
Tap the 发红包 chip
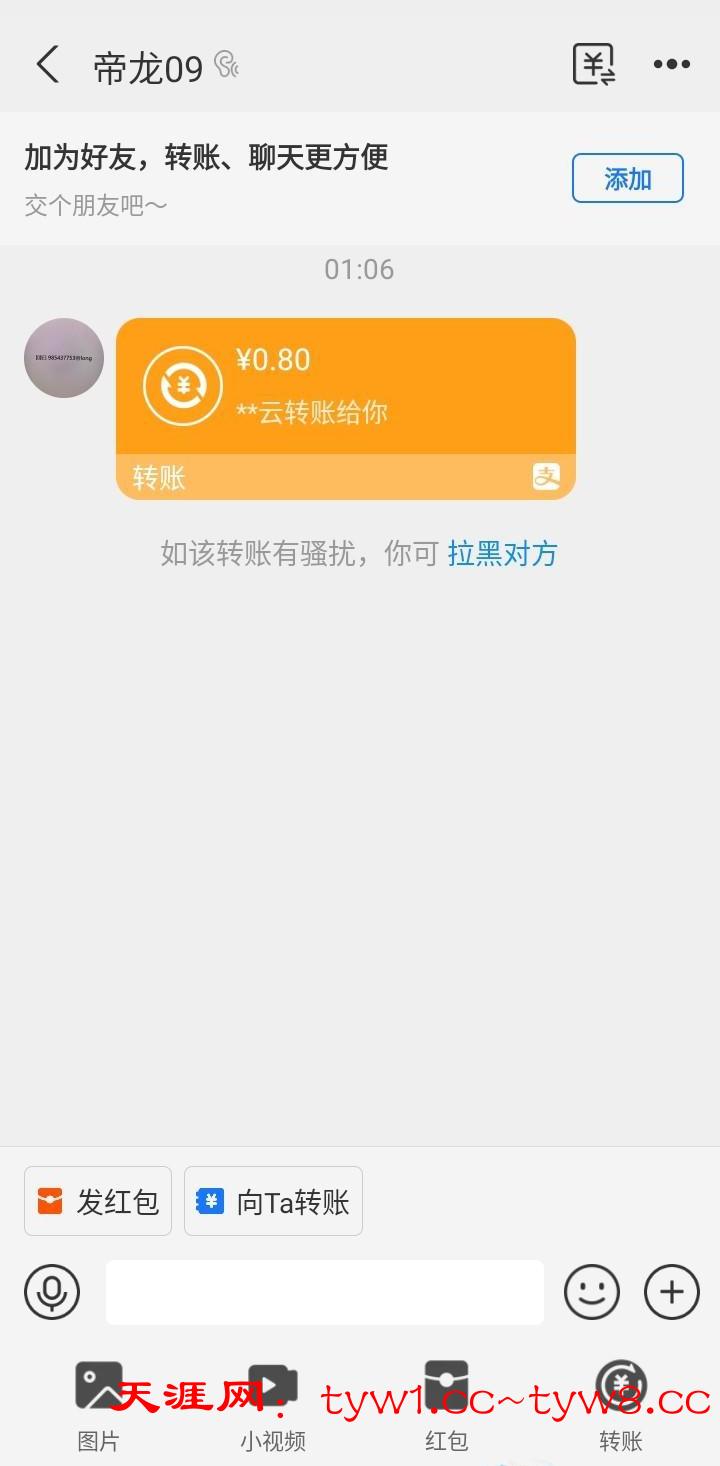point(98,1201)
